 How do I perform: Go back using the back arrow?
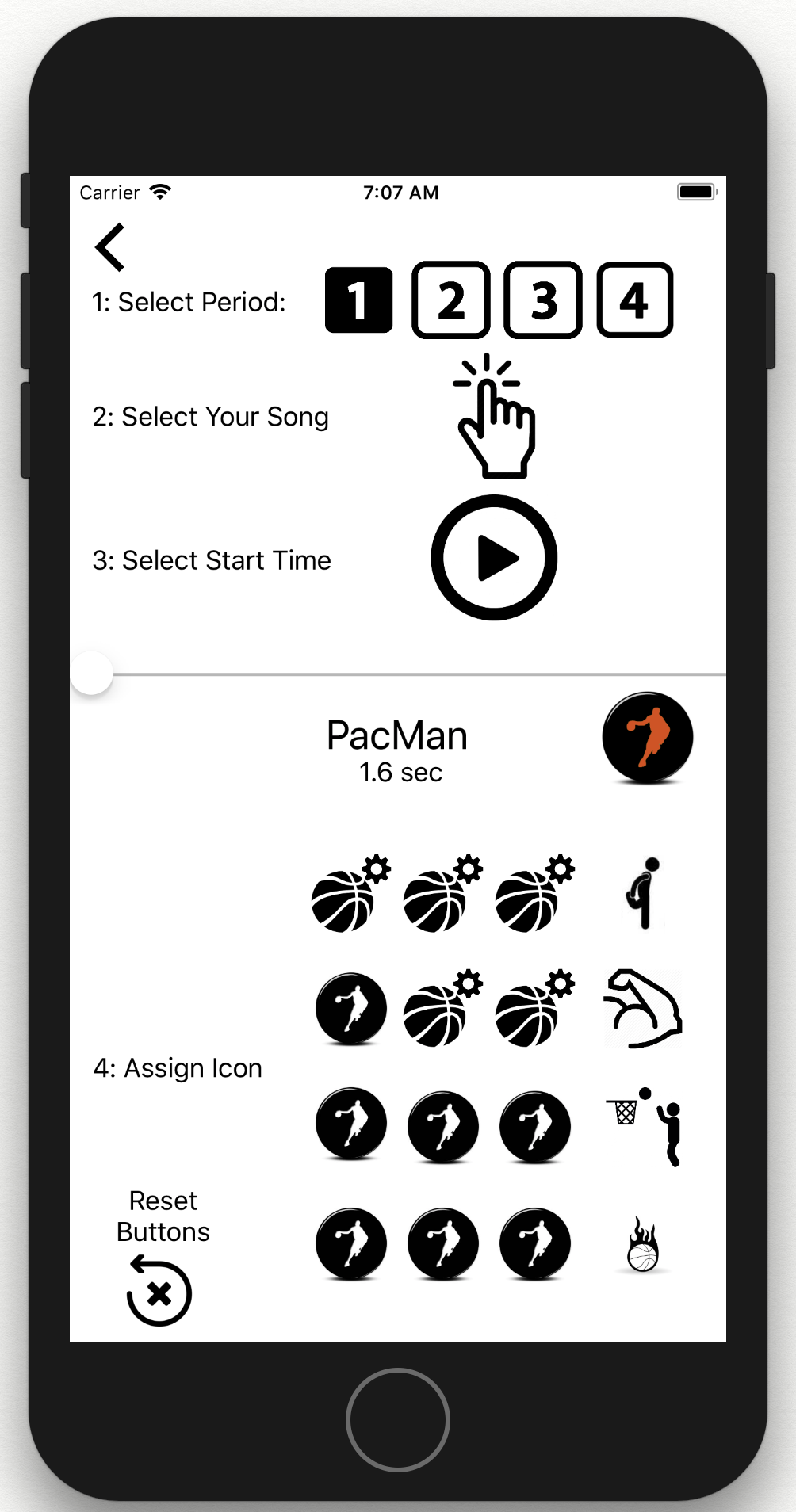(x=109, y=247)
